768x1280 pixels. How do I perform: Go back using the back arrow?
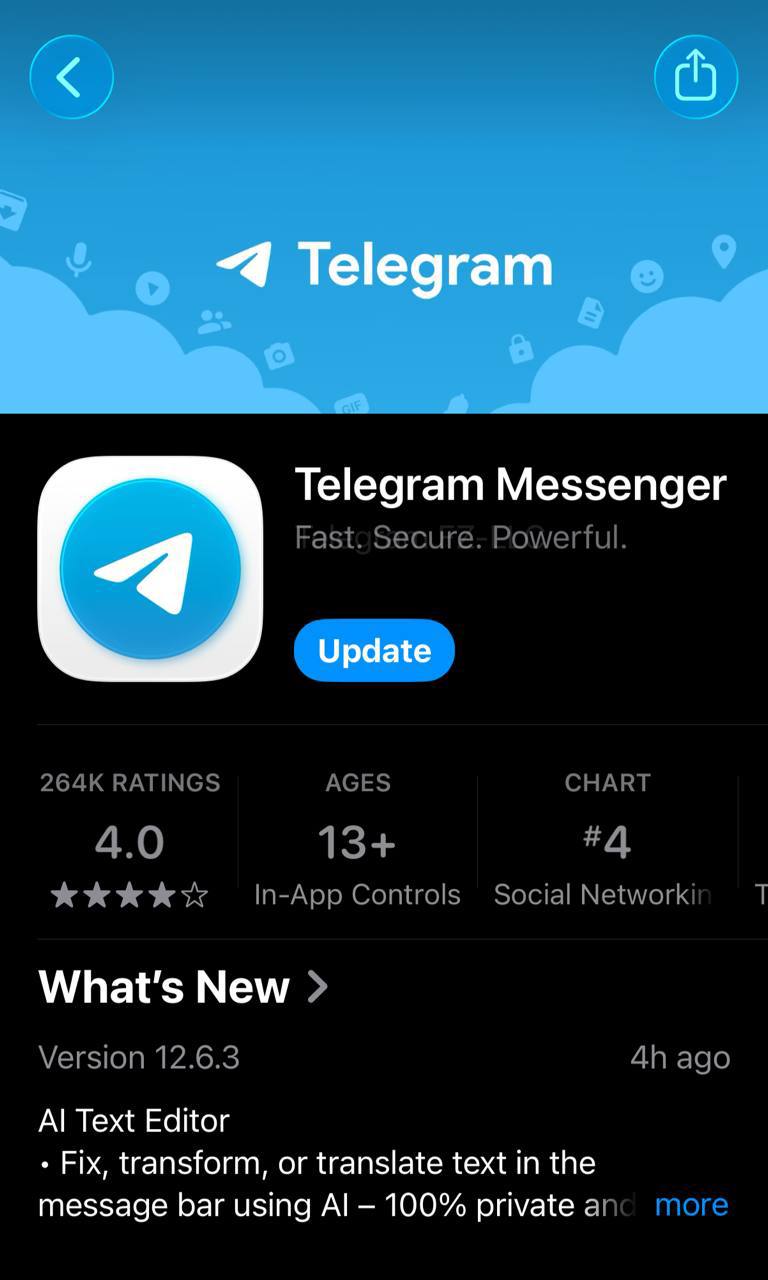(71, 77)
